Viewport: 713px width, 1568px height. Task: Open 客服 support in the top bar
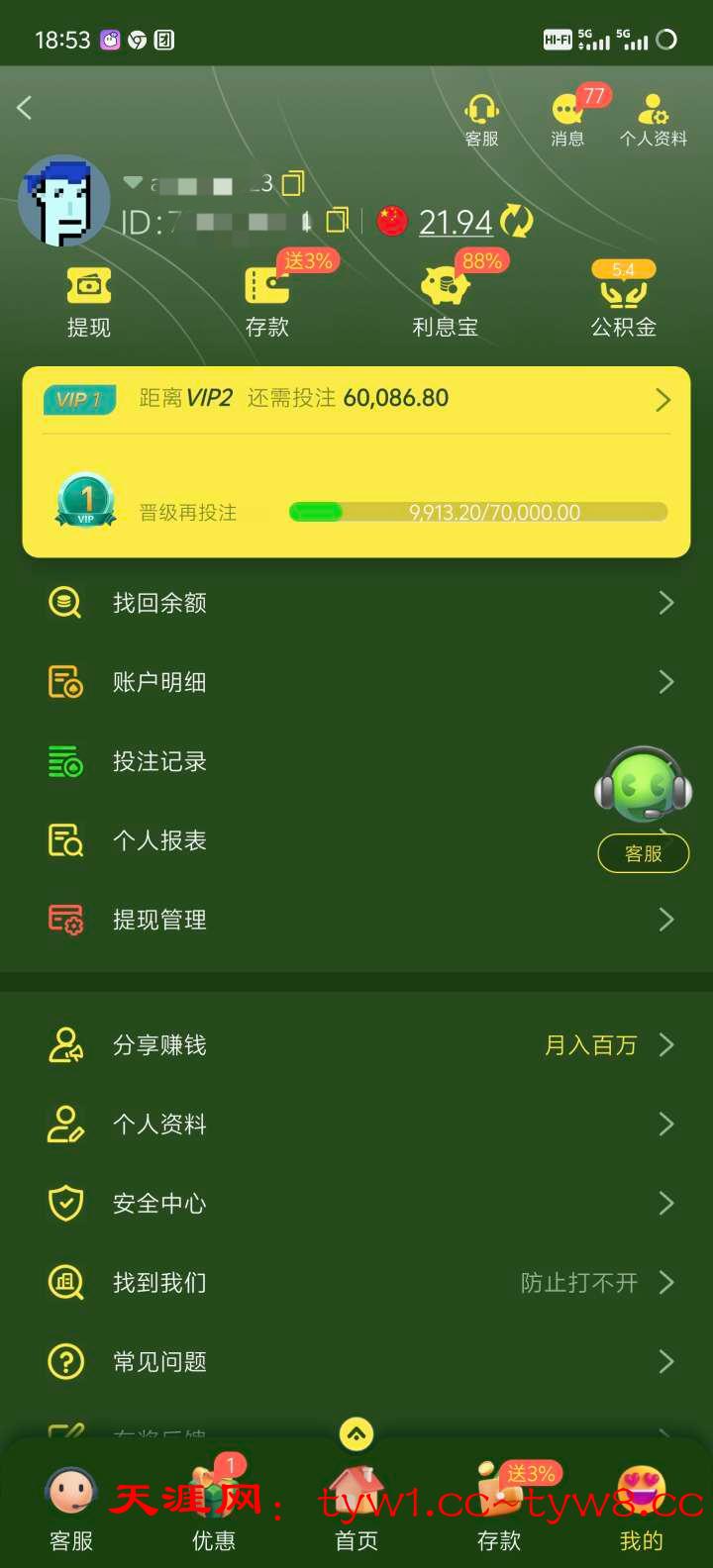[x=481, y=120]
